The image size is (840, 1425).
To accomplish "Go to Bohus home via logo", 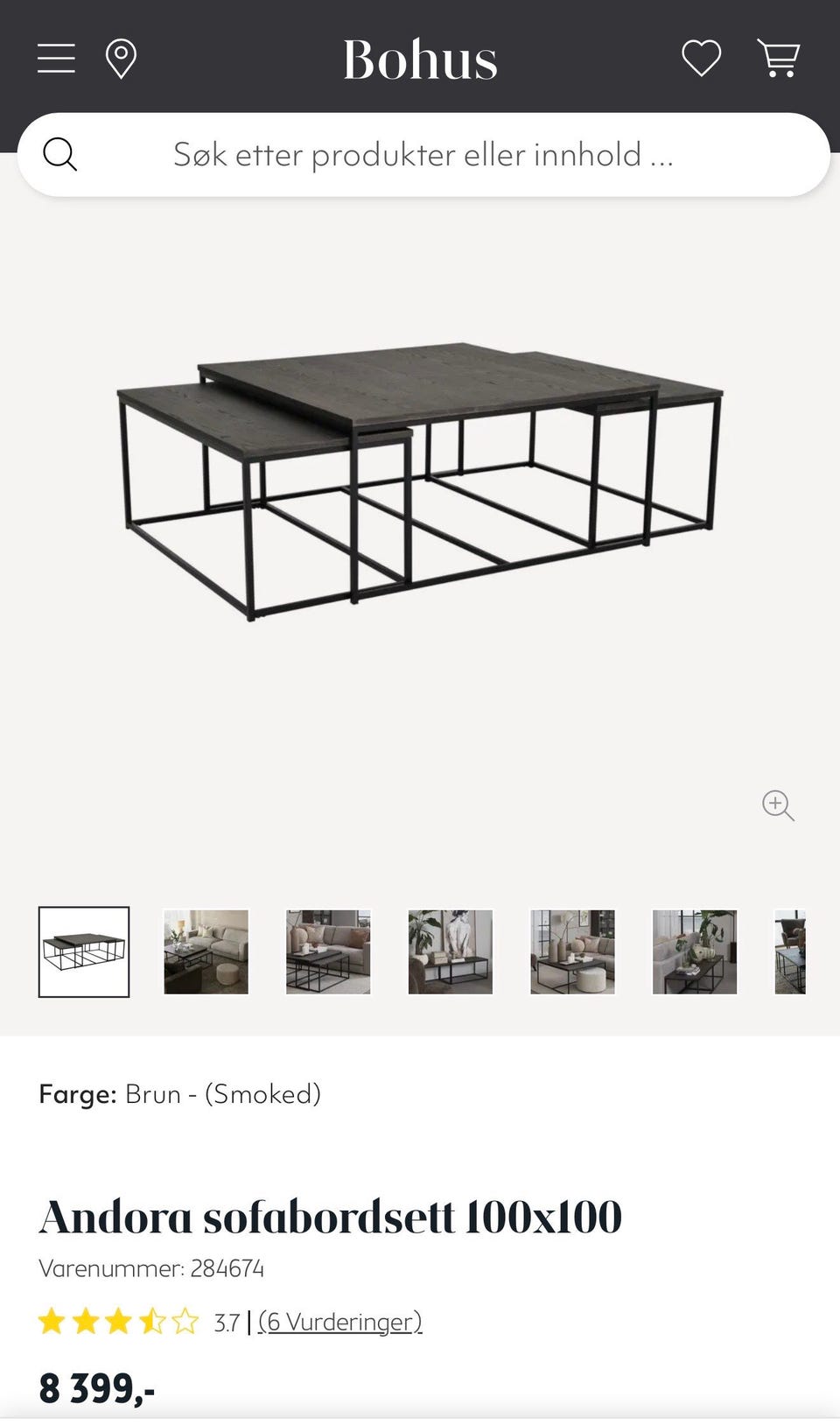I will tap(420, 60).
